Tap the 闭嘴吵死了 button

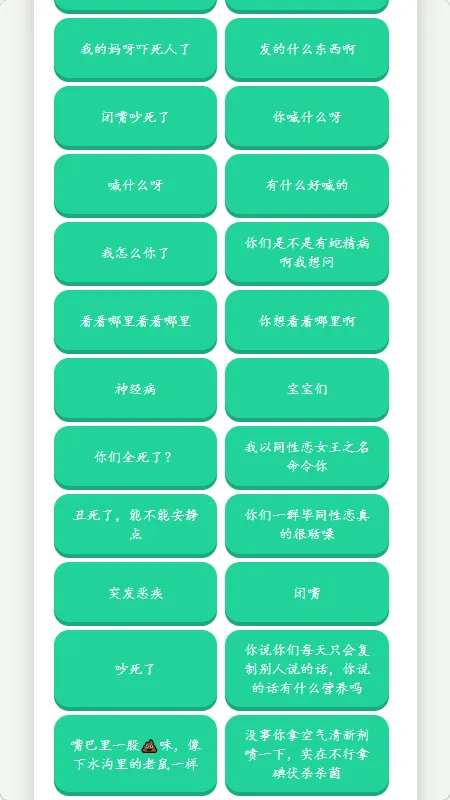coord(135,117)
